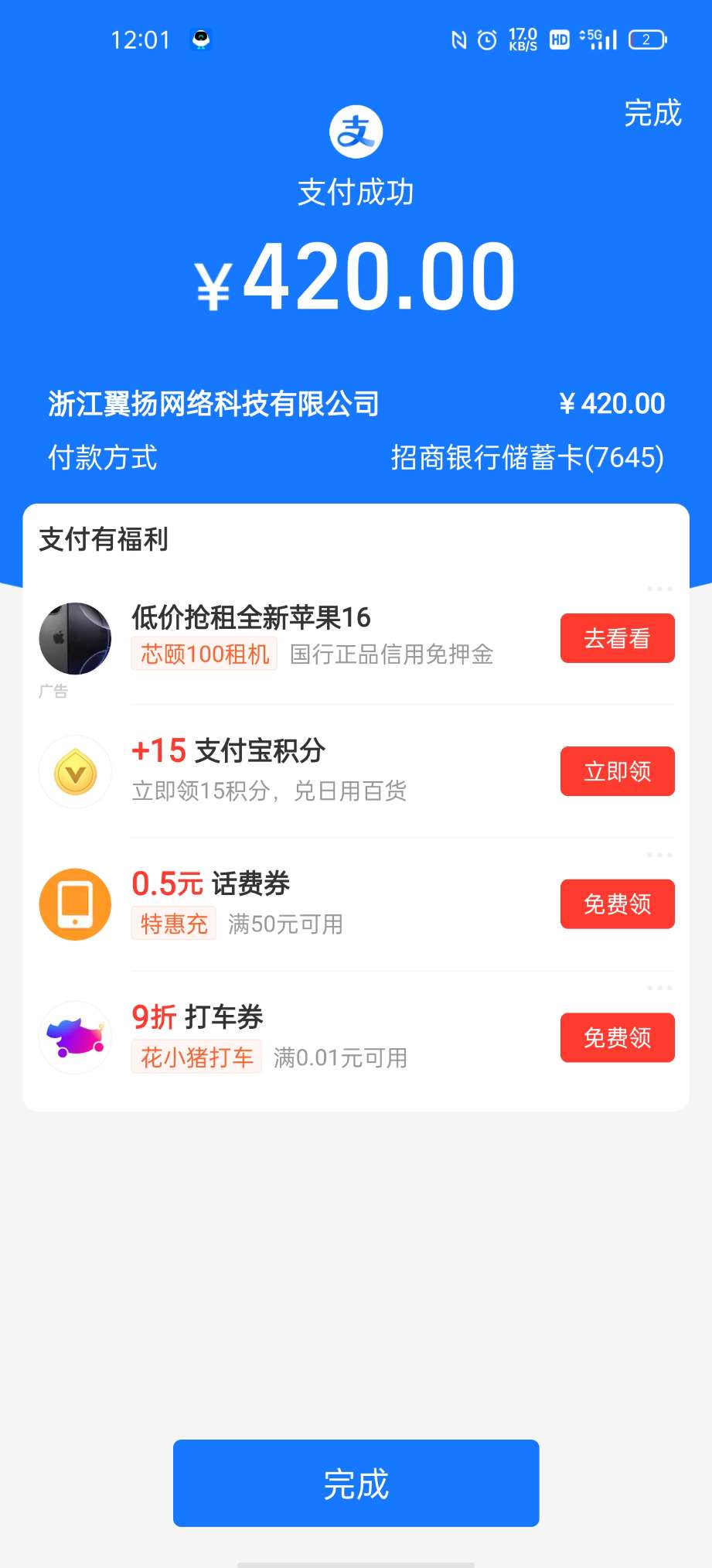Tap the large blue 完成 button
Viewport: 712px width, 1568px height.
coord(356,1482)
